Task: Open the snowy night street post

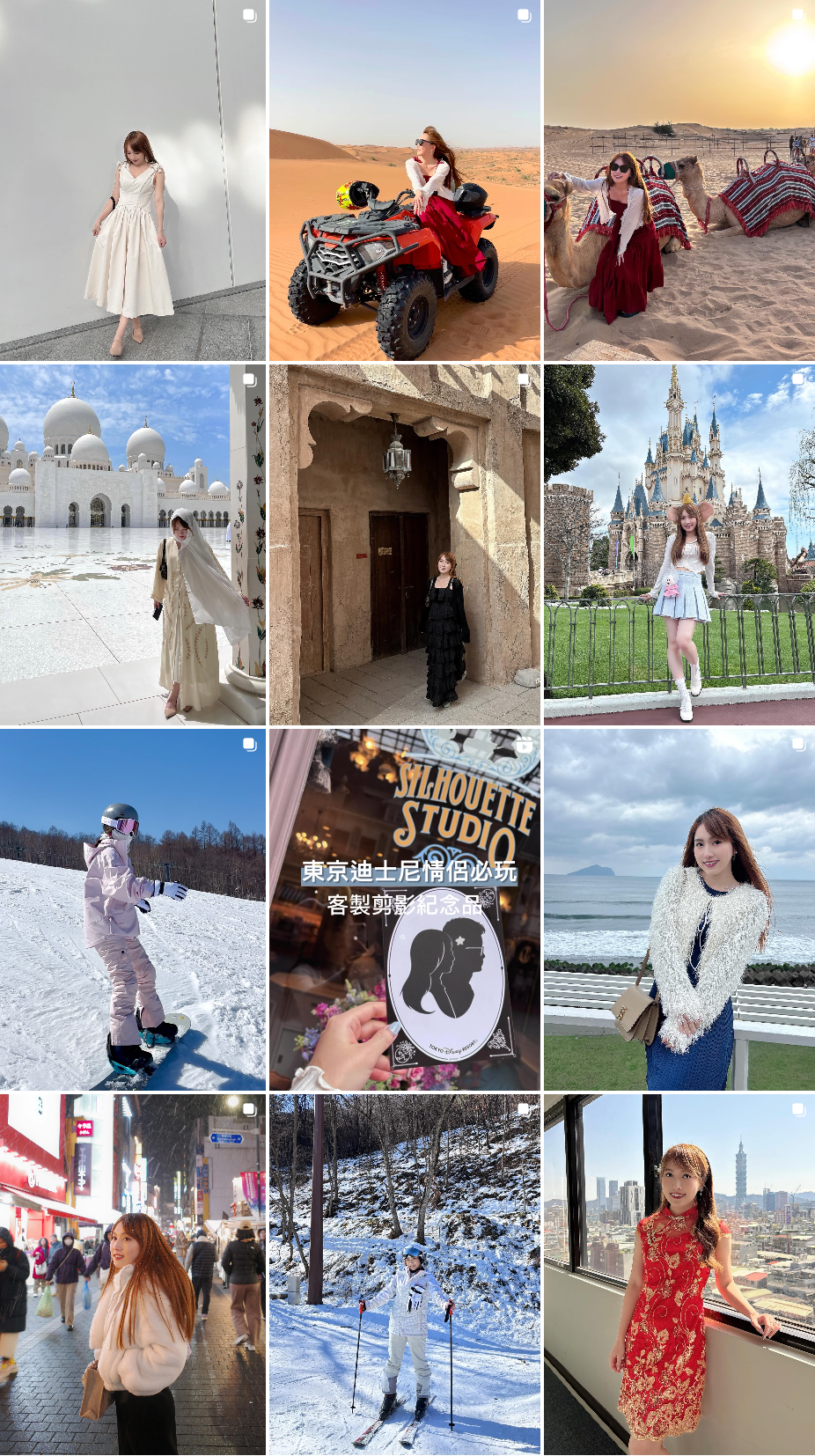Action: click(132, 1274)
